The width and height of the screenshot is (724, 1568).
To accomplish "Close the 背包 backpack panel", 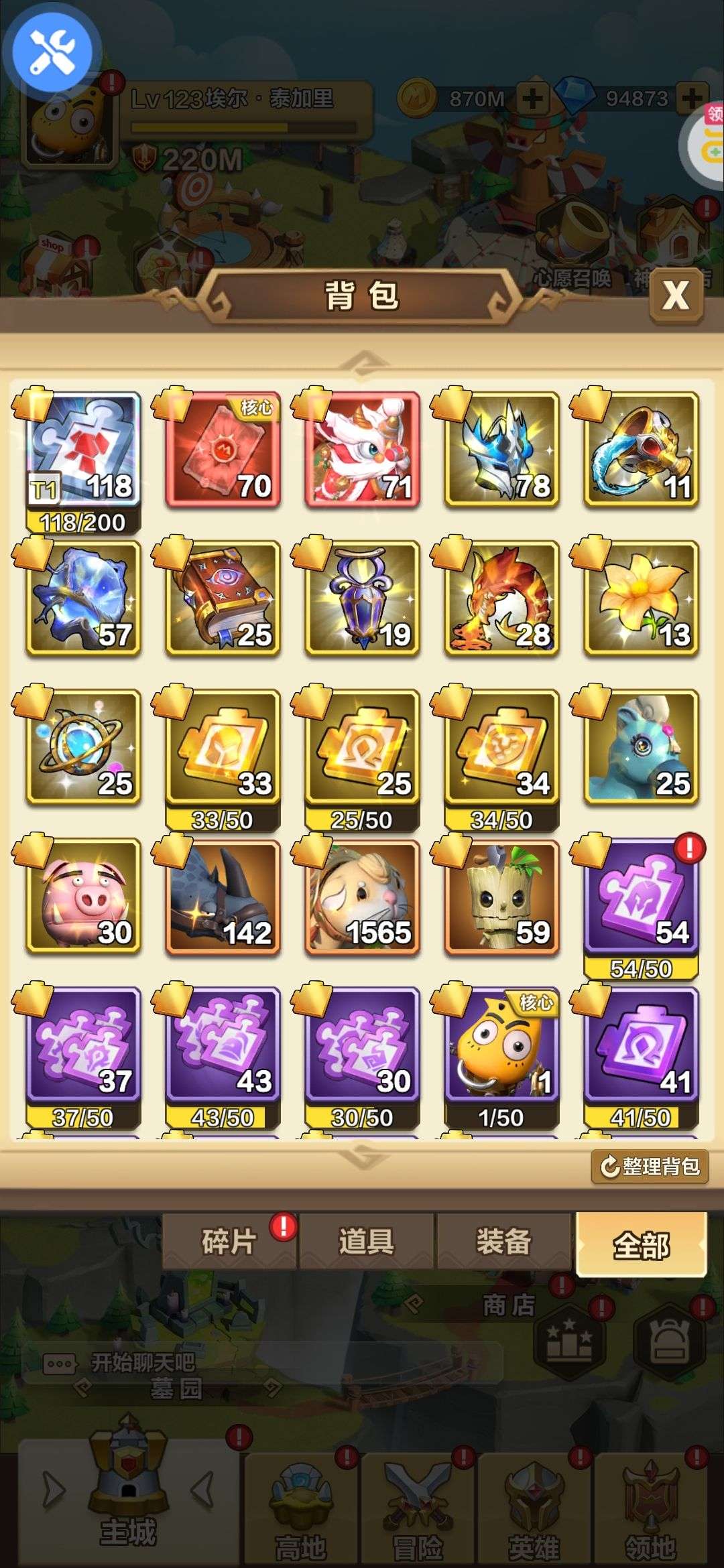I will coord(676,295).
